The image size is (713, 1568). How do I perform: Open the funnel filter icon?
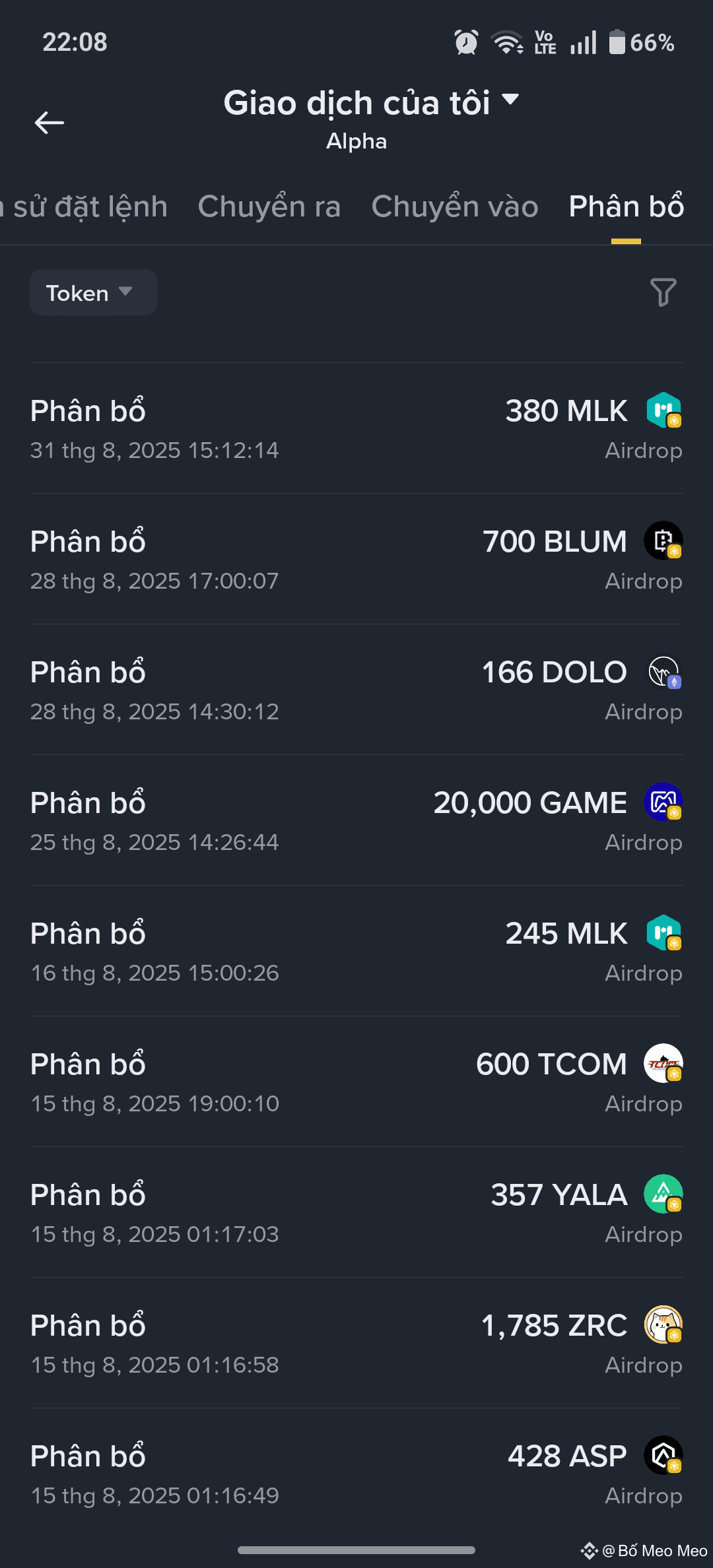coord(663,292)
